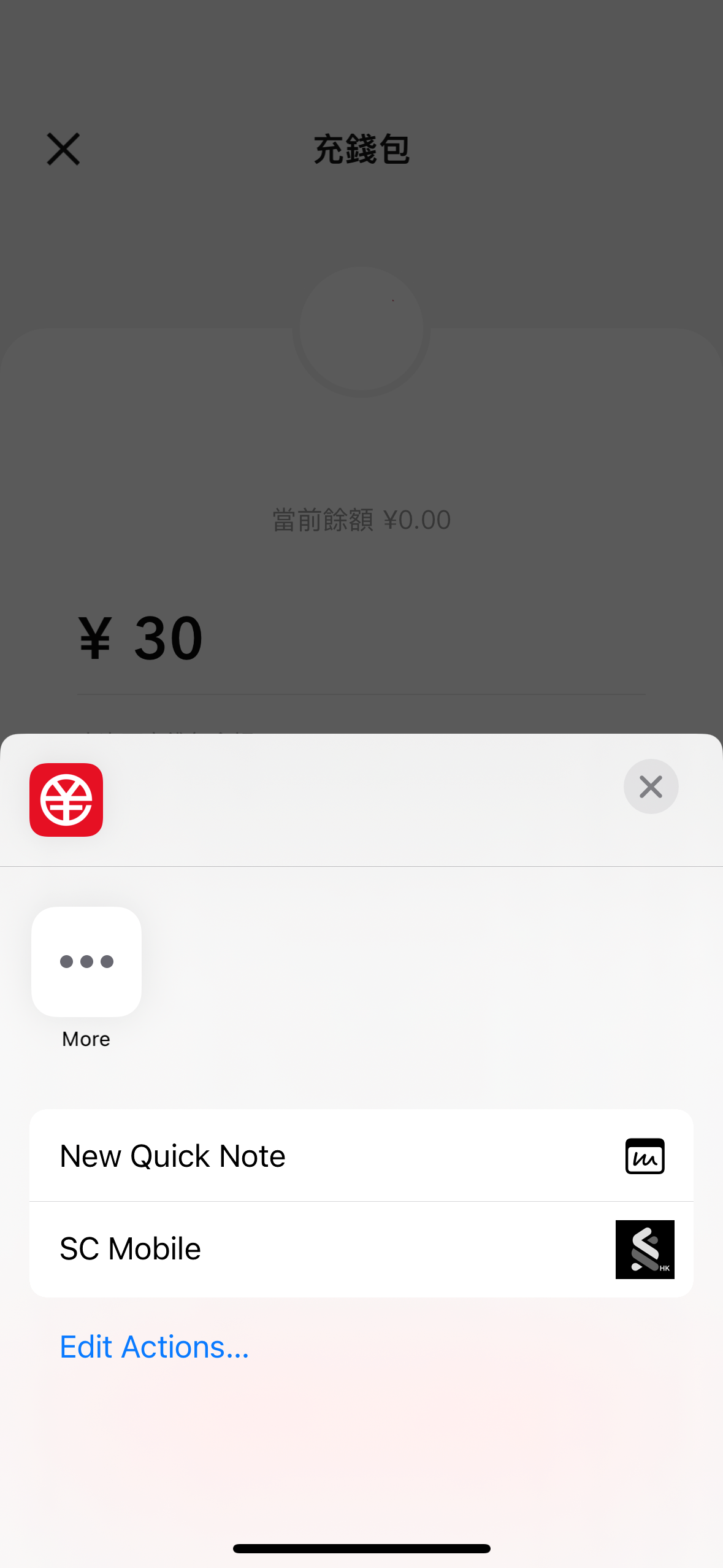Tap the red e-CNY wallet app icon
723x1568 pixels.
[x=66, y=799]
